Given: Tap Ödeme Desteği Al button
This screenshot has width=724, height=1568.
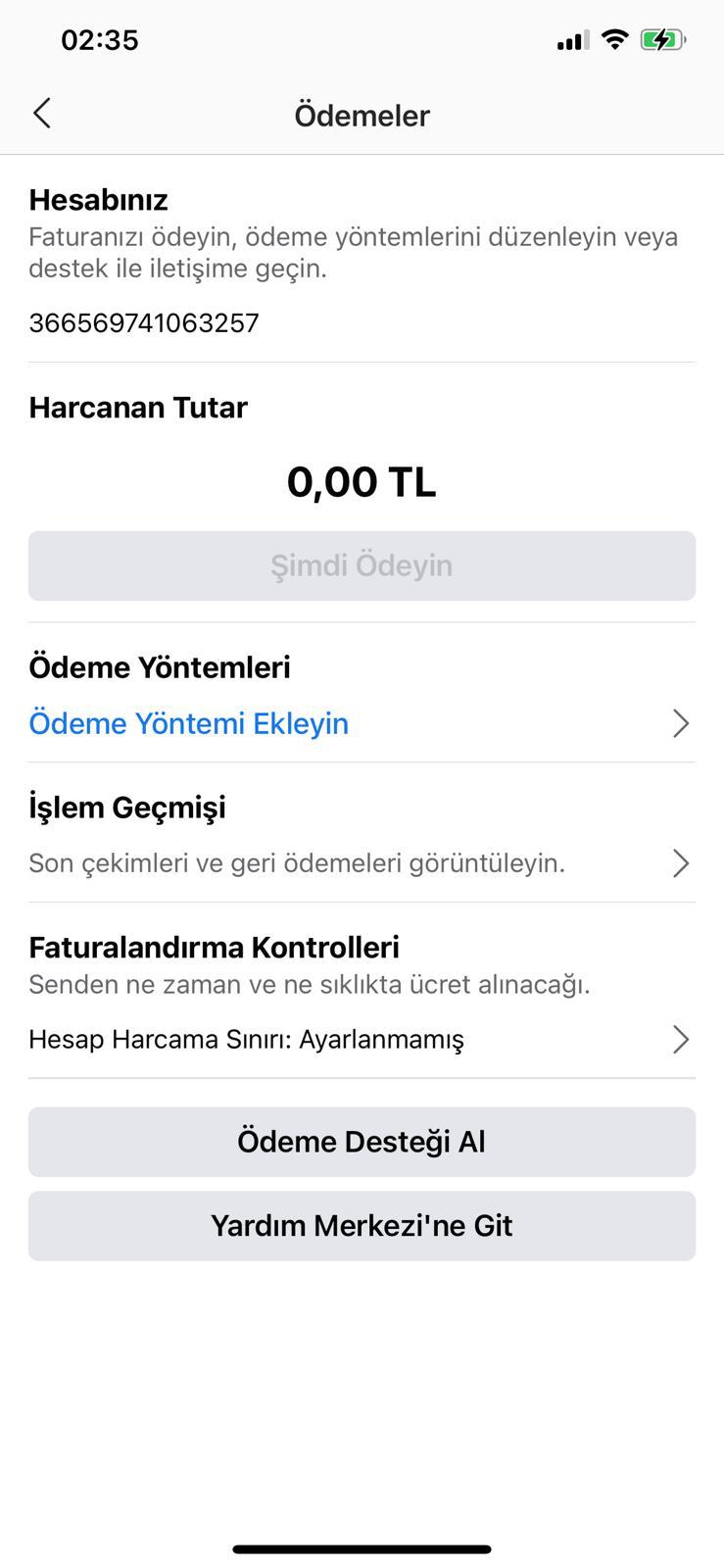Looking at the screenshot, I should [362, 1142].
